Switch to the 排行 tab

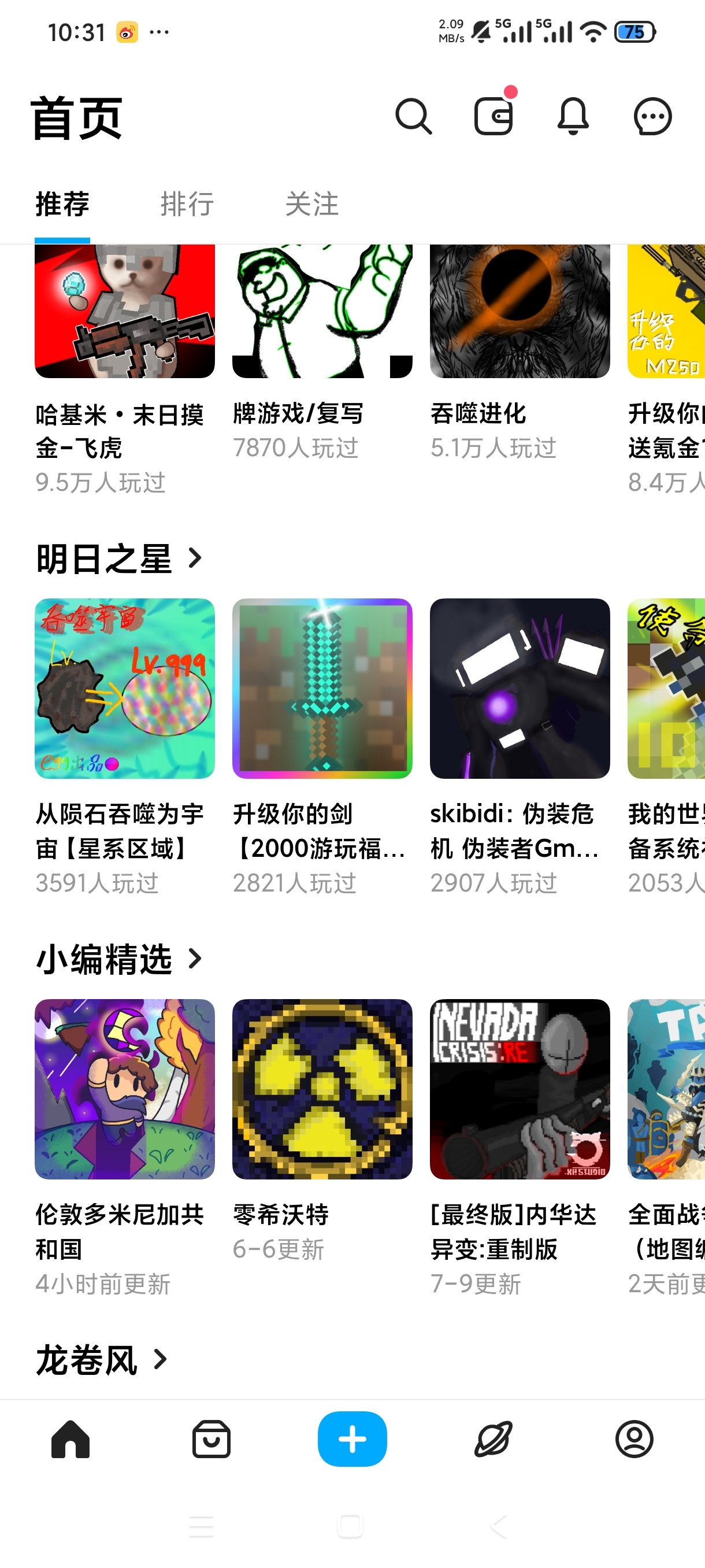[187, 204]
